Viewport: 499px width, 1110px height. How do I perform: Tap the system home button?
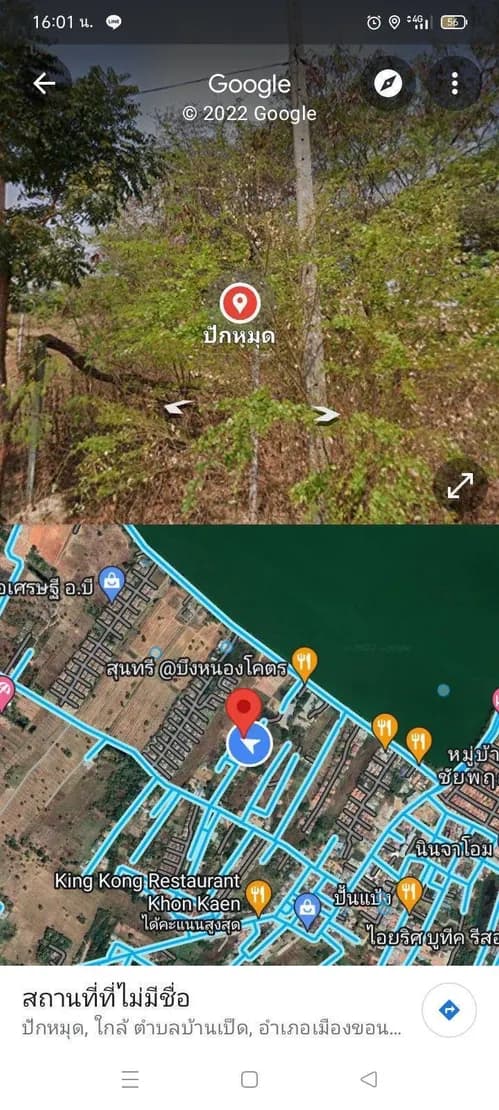pyautogui.click(x=249, y=1079)
